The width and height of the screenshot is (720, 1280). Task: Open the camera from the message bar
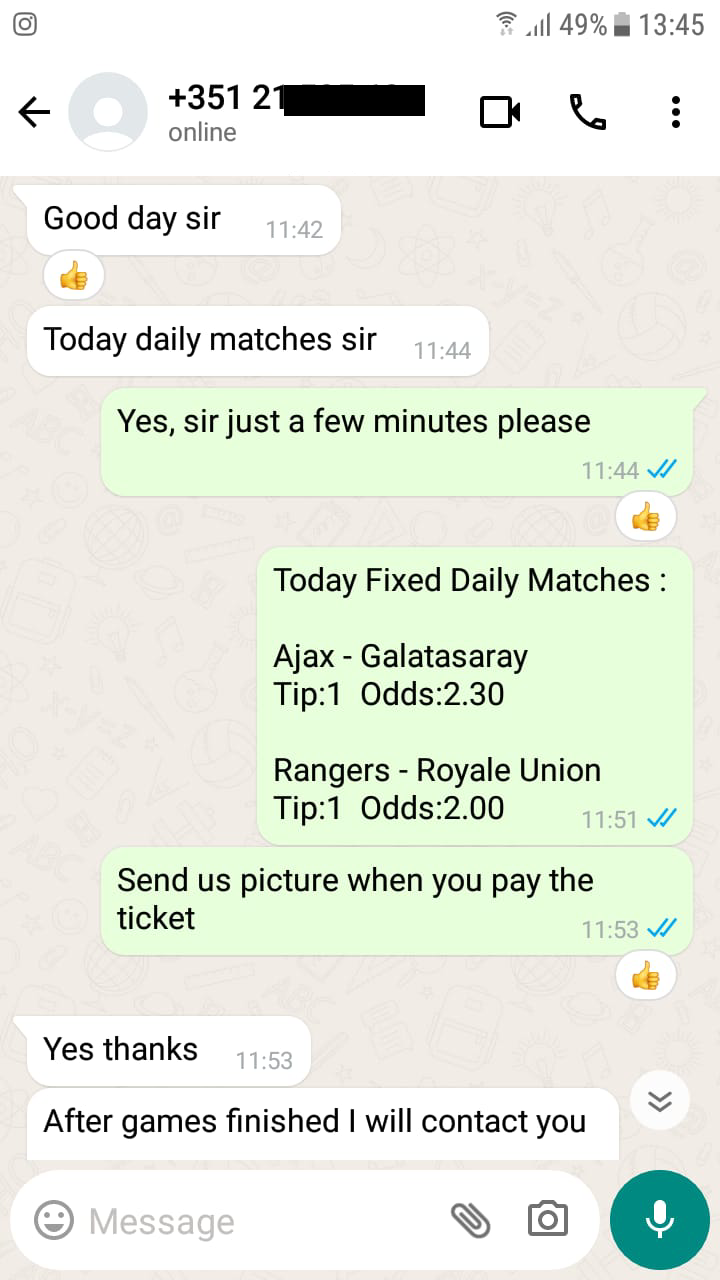[547, 1220]
